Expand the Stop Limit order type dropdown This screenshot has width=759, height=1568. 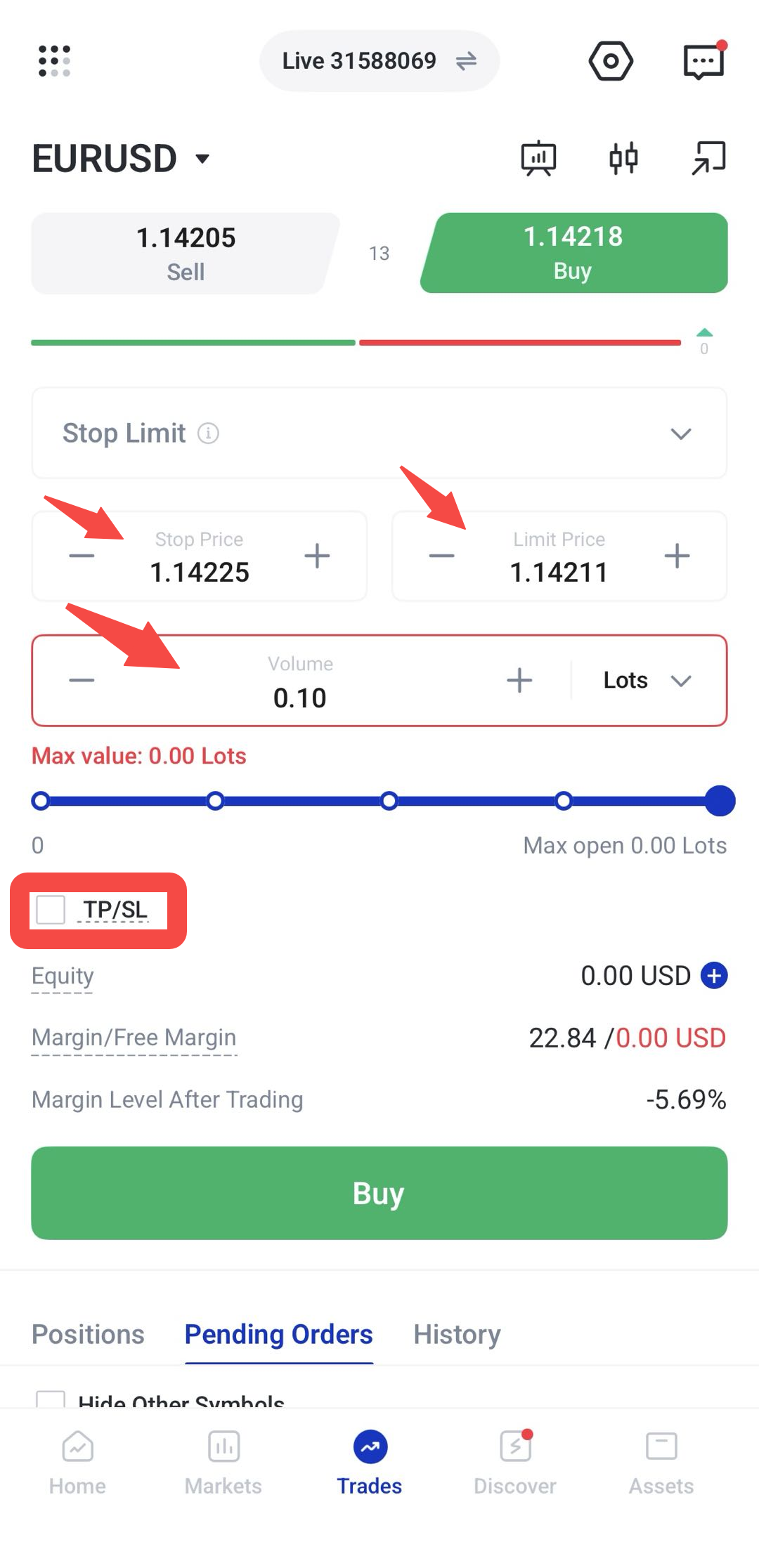(379, 433)
